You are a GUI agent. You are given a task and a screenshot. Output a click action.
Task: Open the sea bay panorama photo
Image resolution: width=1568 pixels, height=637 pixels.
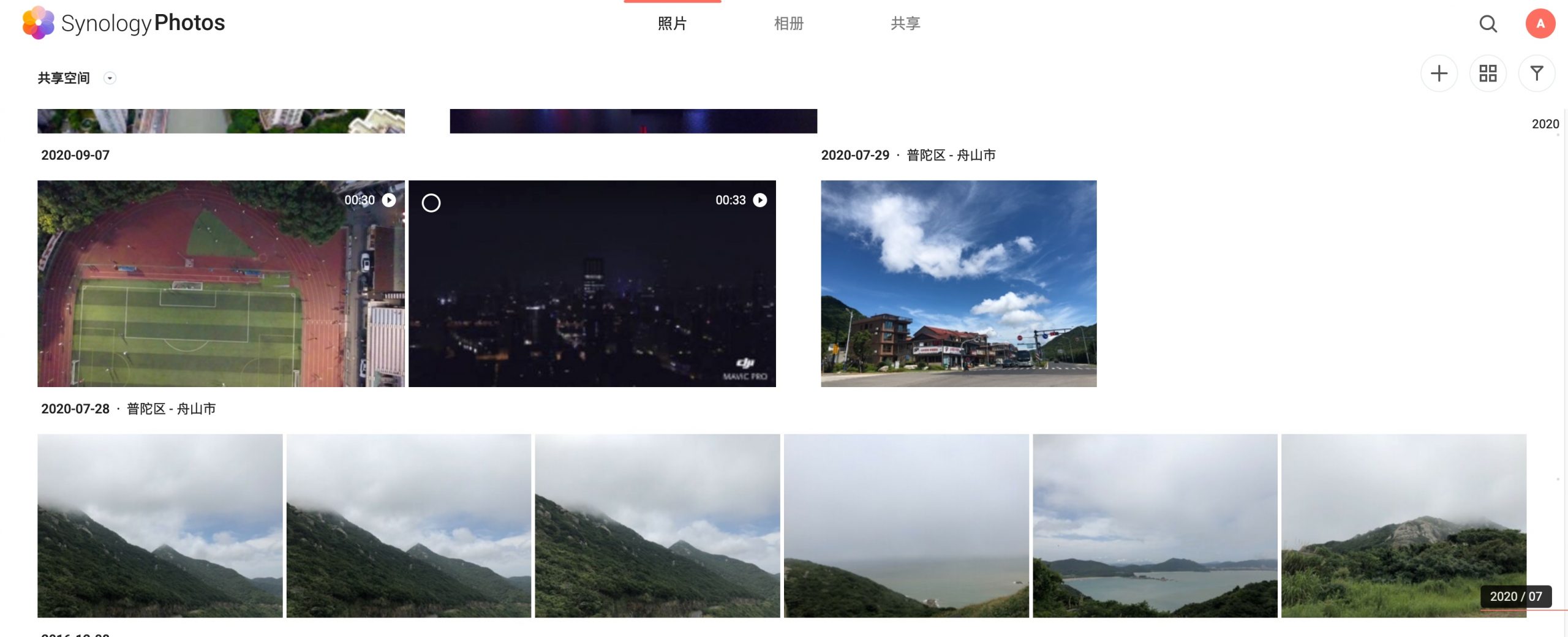tap(1155, 526)
